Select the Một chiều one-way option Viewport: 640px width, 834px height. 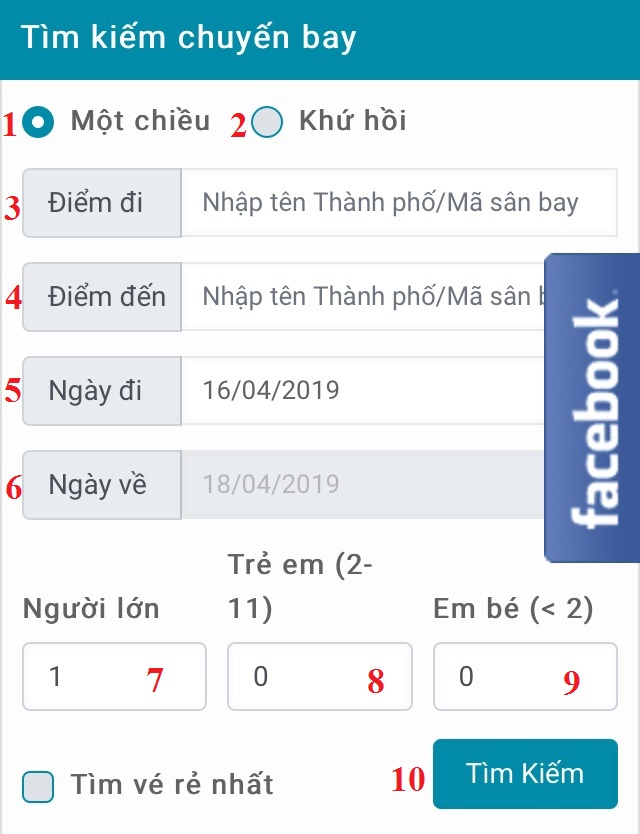[x=40, y=123]
